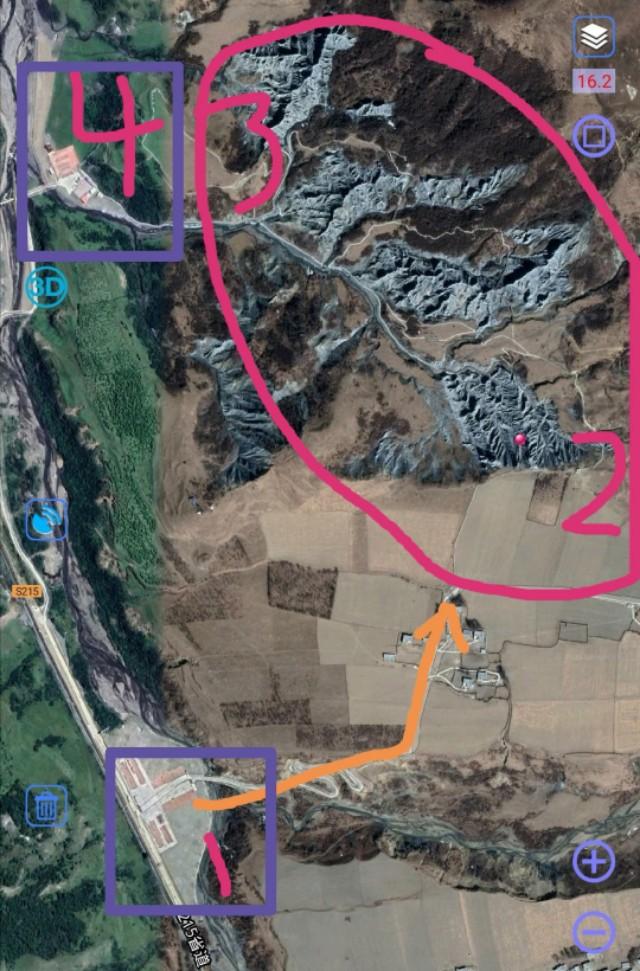Zoom out with the minus button
This screenshot has width=640, height=971.
coord(594,933)
